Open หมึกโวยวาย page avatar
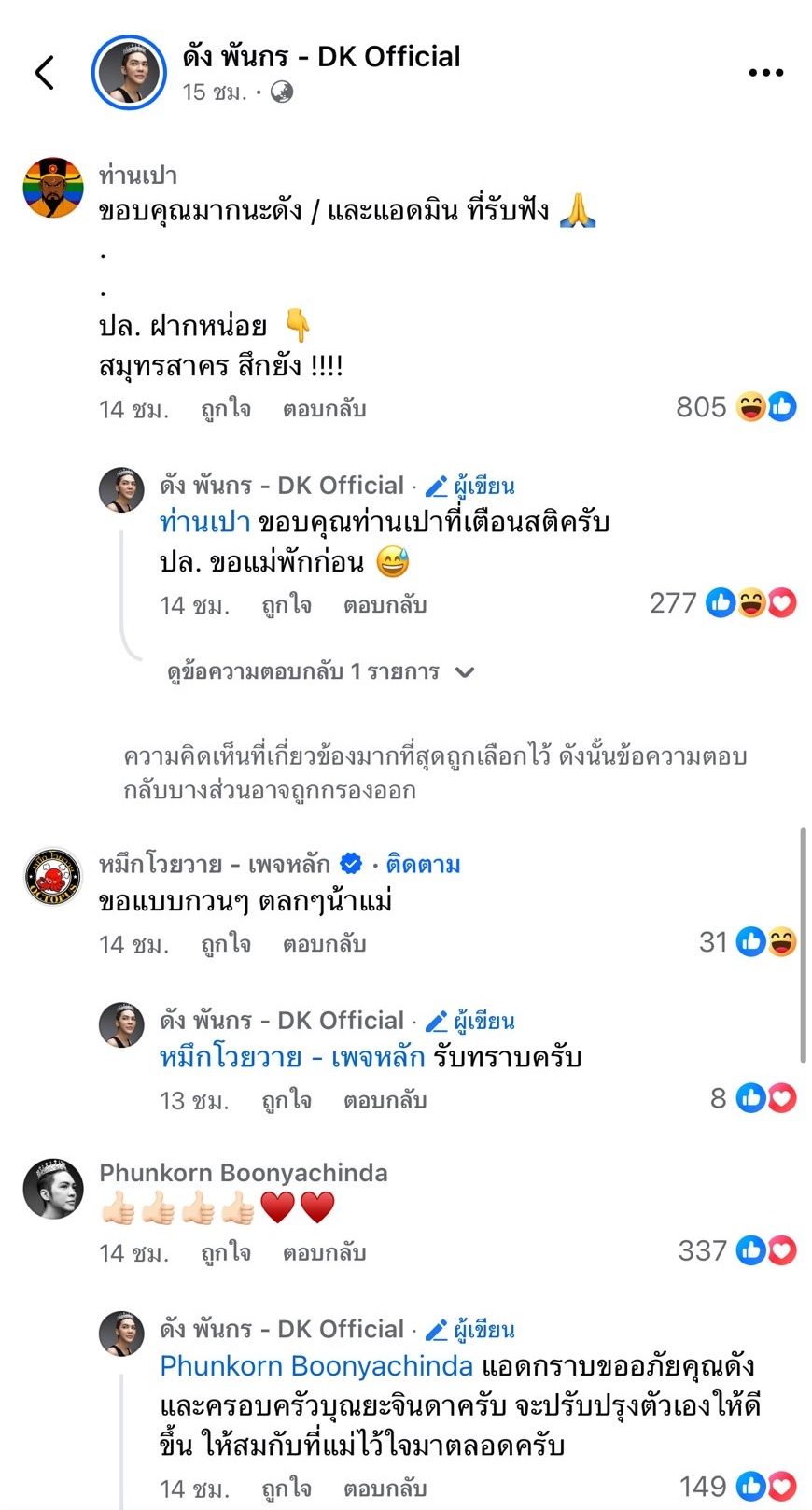812x1510 pixels. coord(52,879)
